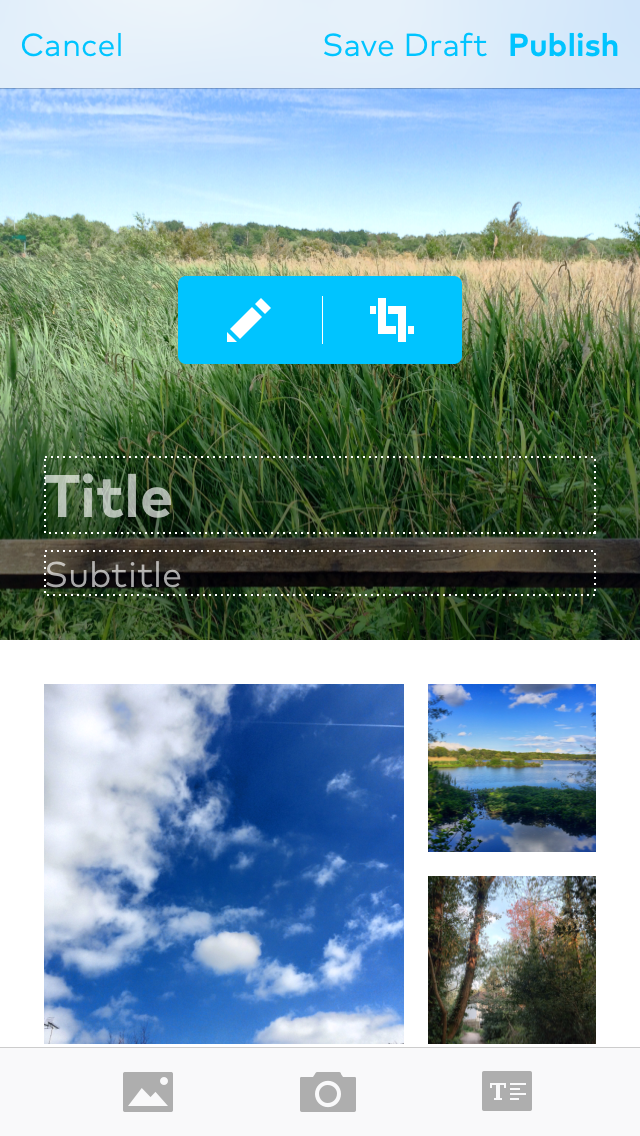The image size is (640, 1136).
Task: Select the trees at sunset photo
Action: coord(512,960)
